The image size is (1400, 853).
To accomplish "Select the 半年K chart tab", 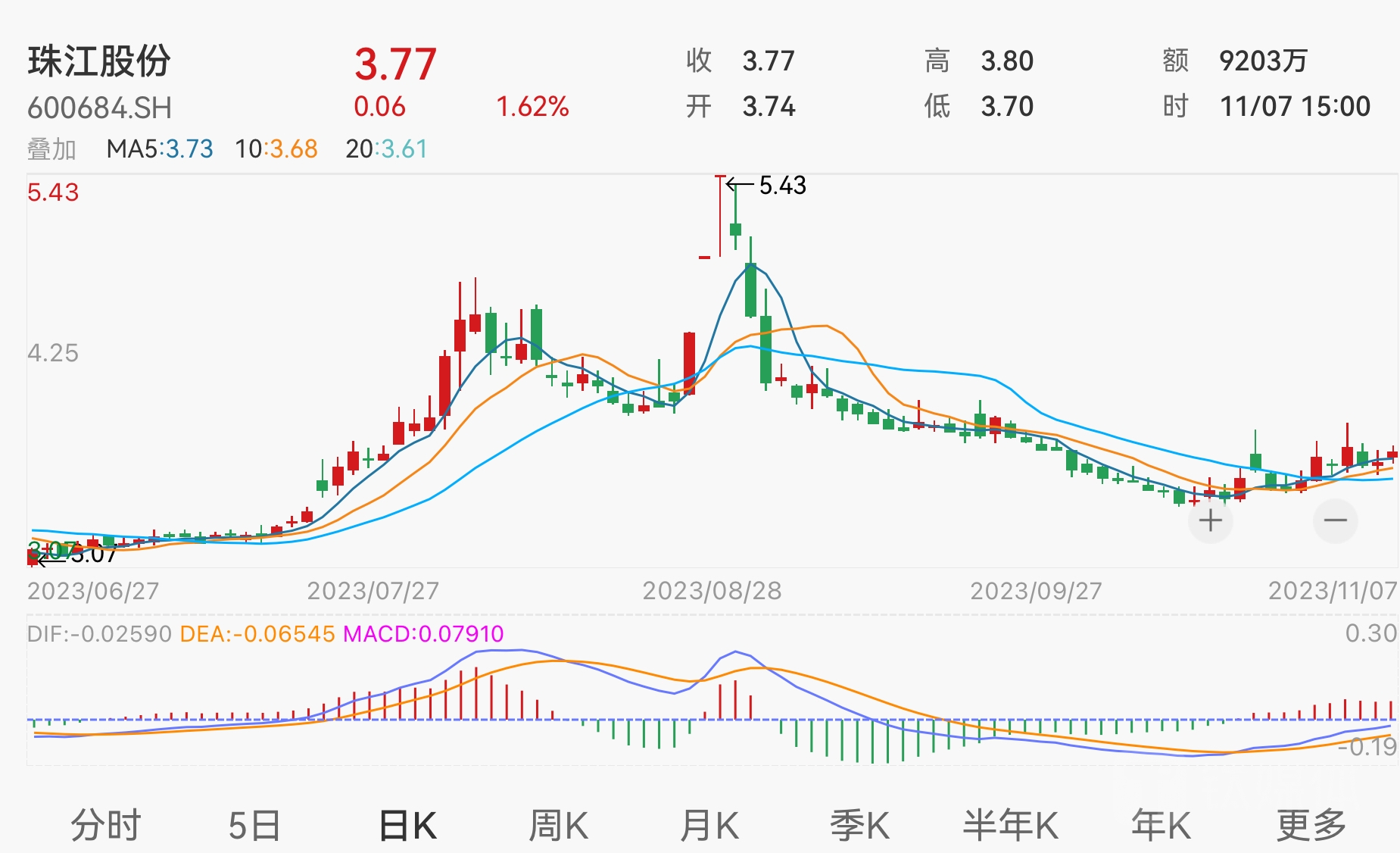I will coord(1010,824).
